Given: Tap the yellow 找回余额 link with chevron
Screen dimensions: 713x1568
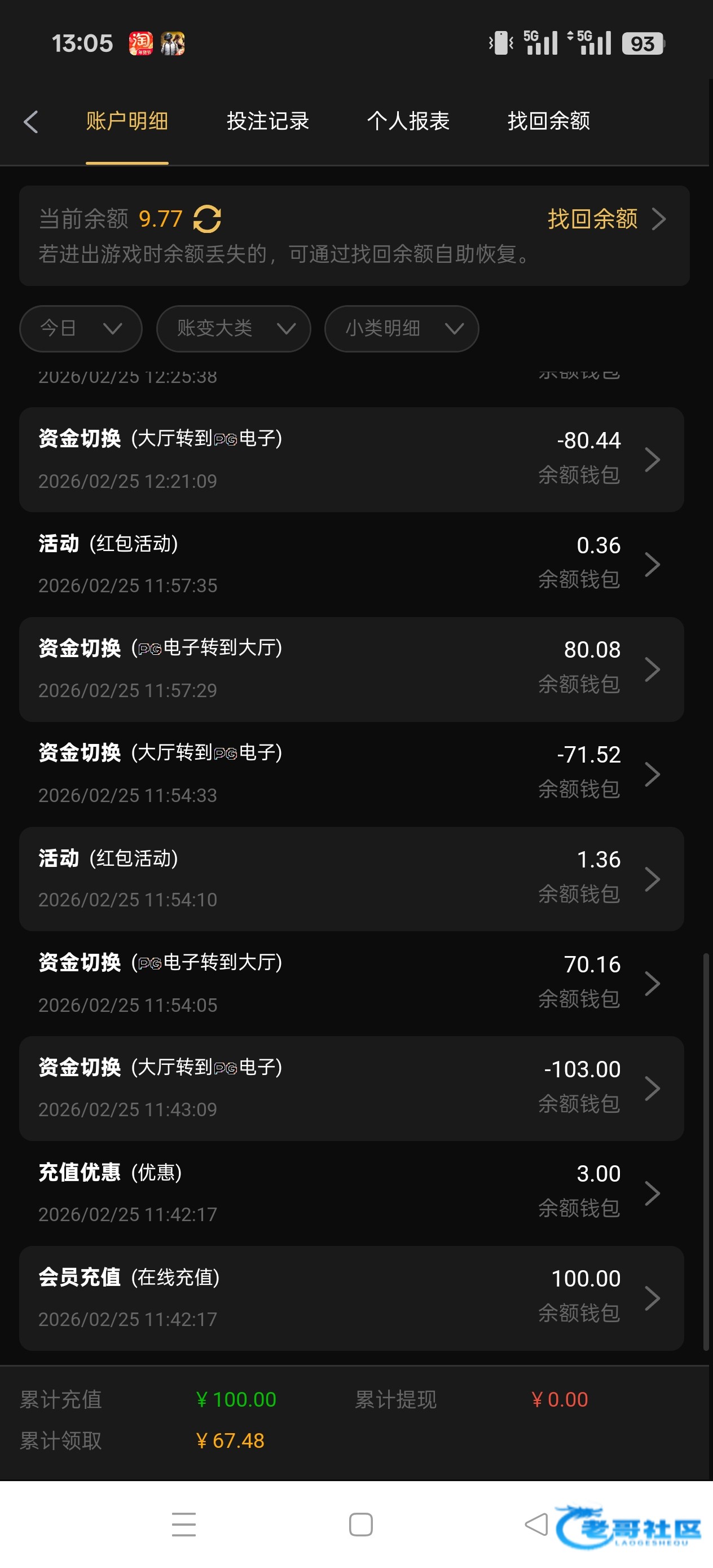Looking at the screenshot, I should [x=605, y=218].
